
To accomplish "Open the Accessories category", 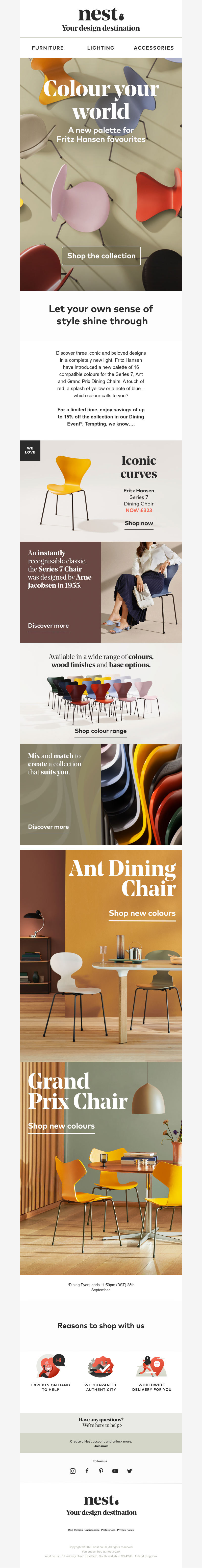I will pyautogui.click(x=153, y=48).
